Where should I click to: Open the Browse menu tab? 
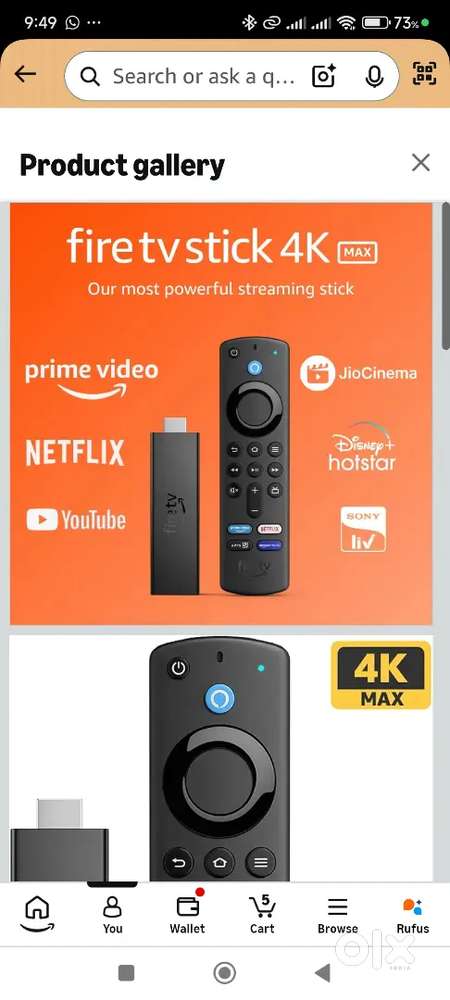pos(337,914)
